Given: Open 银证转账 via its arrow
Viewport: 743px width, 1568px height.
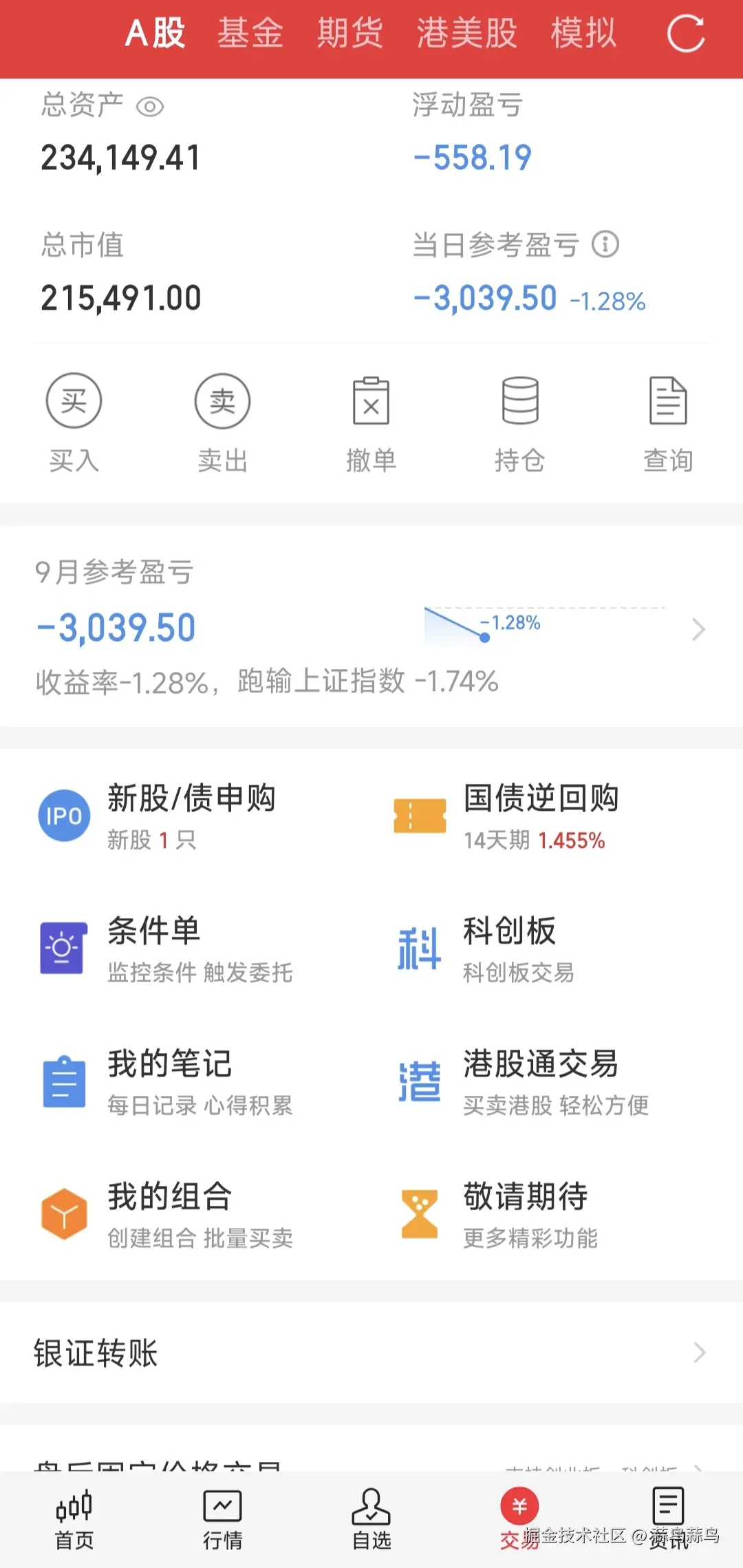Looking at the screenshot, I should coord(699,1353).
